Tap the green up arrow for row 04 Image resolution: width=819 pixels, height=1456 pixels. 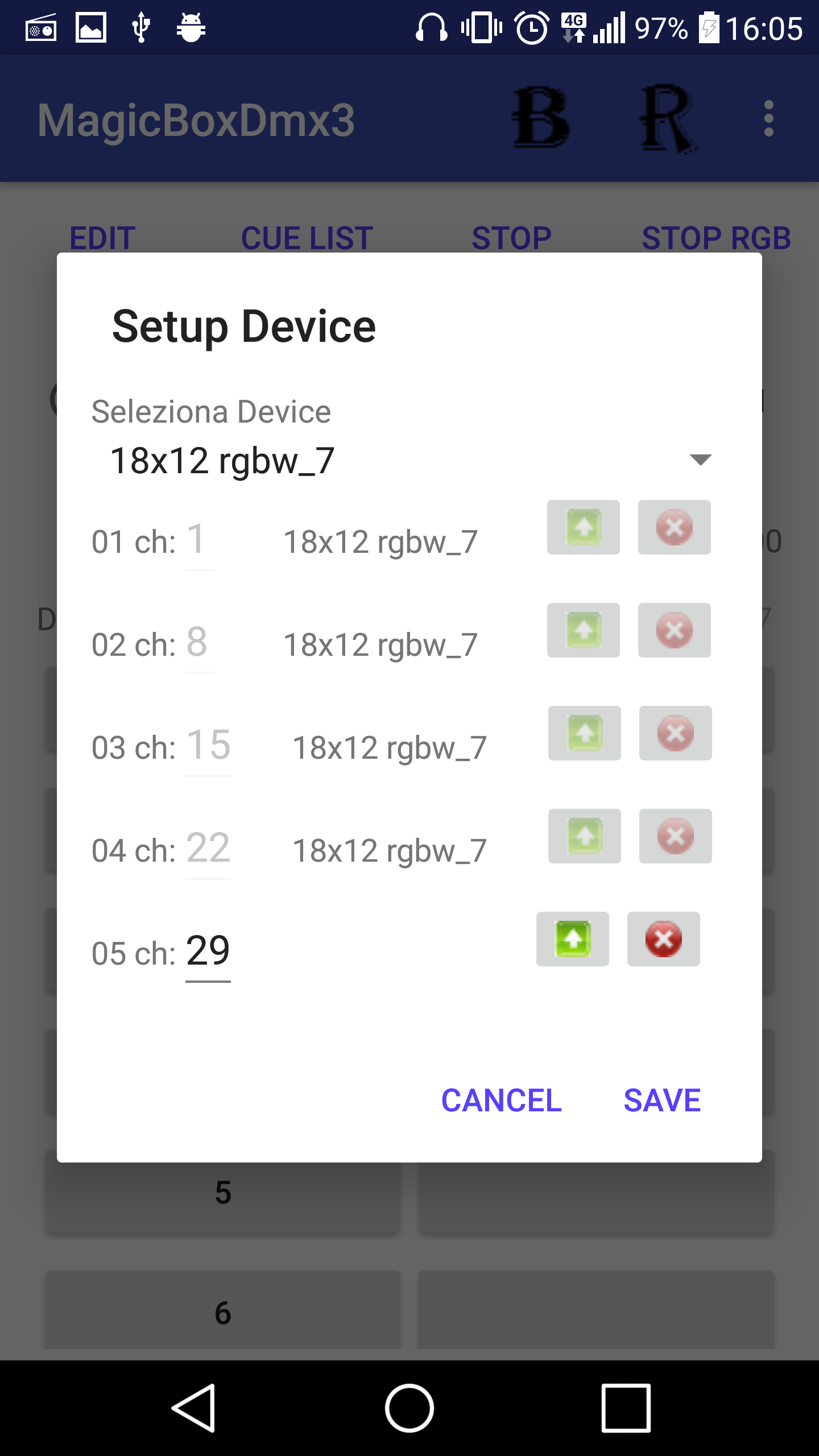(x=584, y=836)
